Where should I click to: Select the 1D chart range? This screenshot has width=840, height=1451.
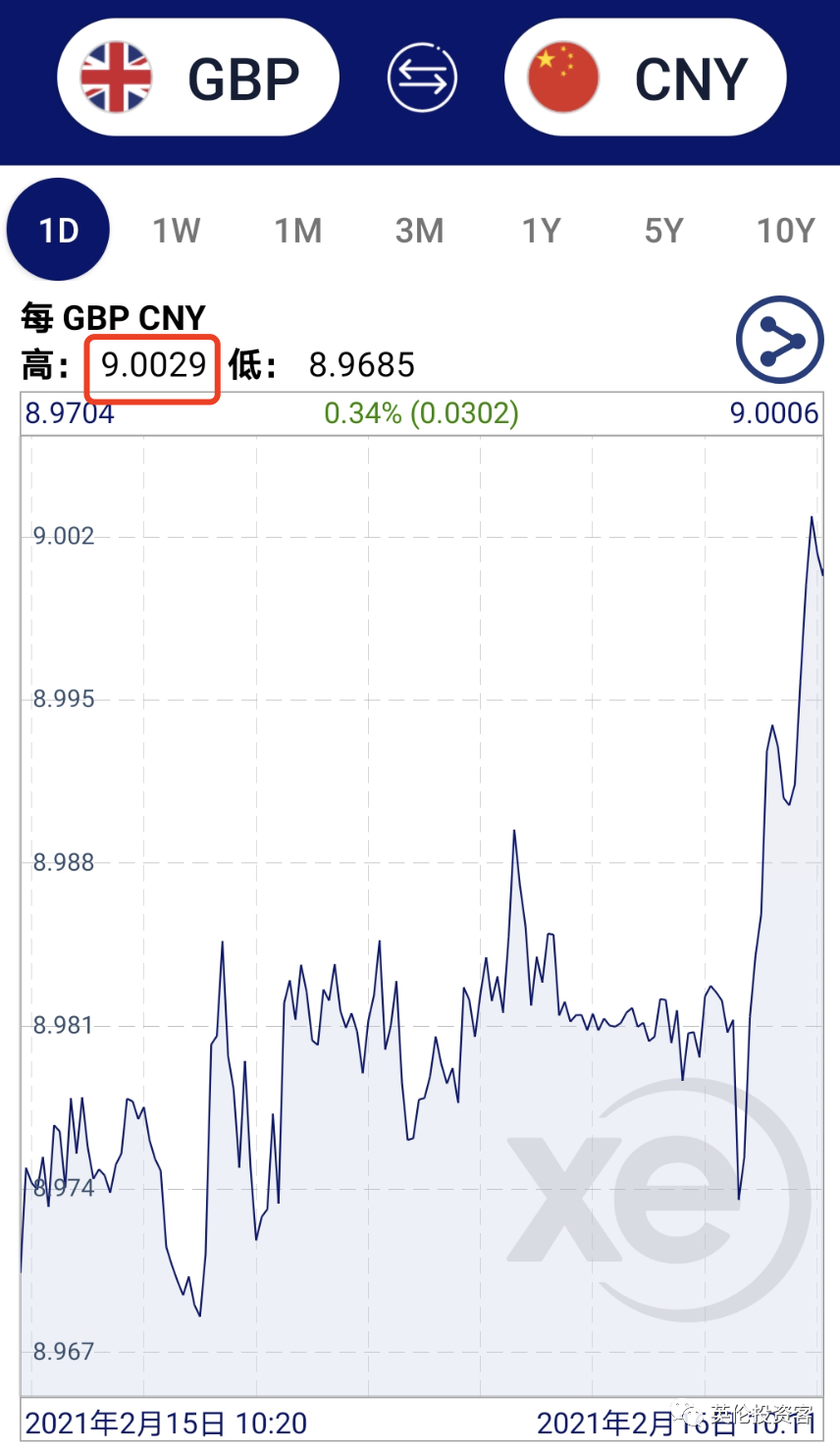pyautogui.click(x=58, y=230)
